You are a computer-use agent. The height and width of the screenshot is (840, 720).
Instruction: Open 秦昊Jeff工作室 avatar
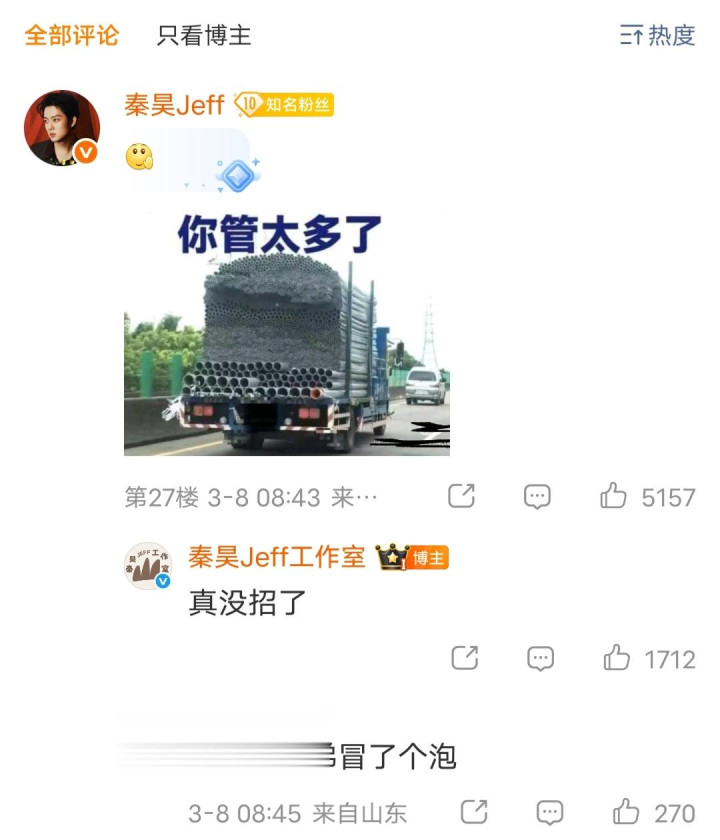pyautogui.click(x=147, y=566)
